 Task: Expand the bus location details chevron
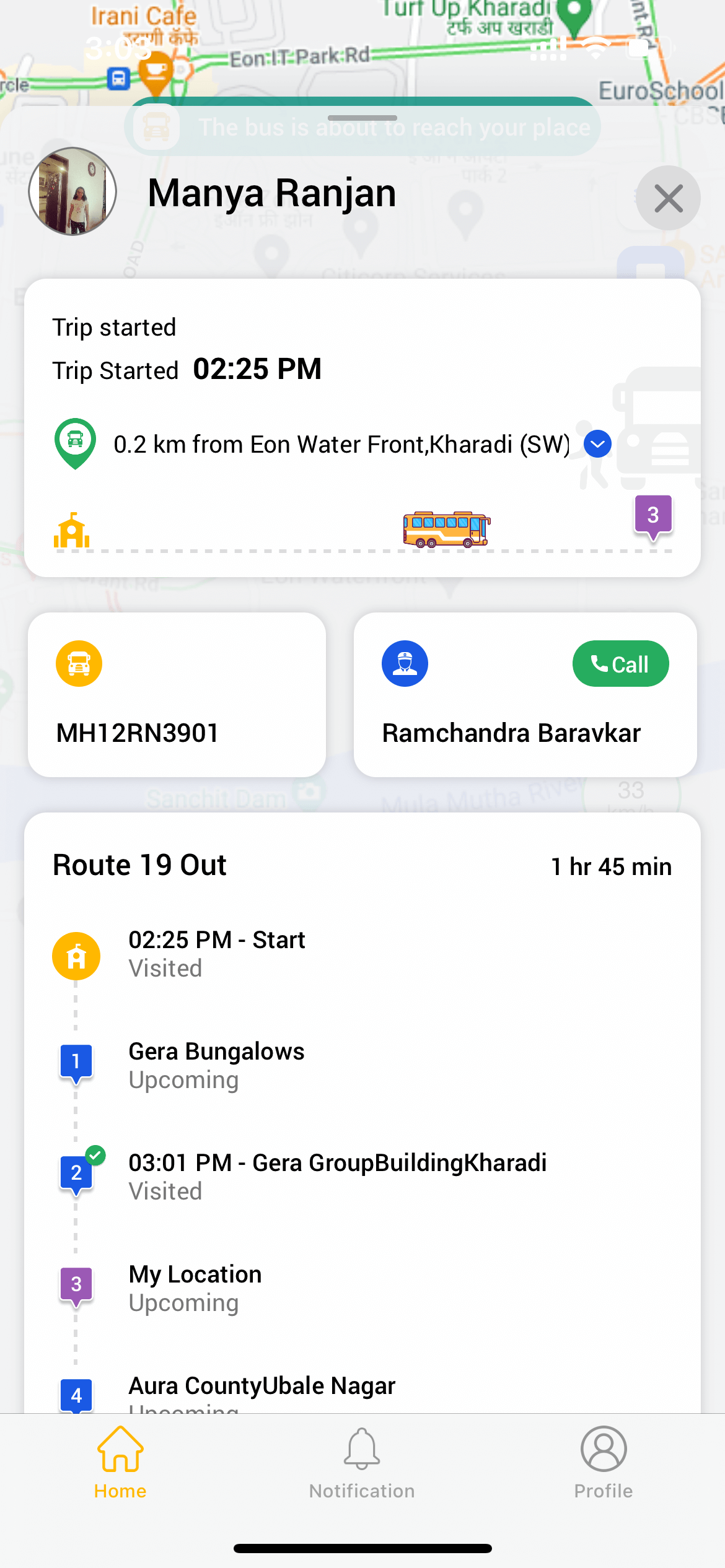(x=597, y=444)
